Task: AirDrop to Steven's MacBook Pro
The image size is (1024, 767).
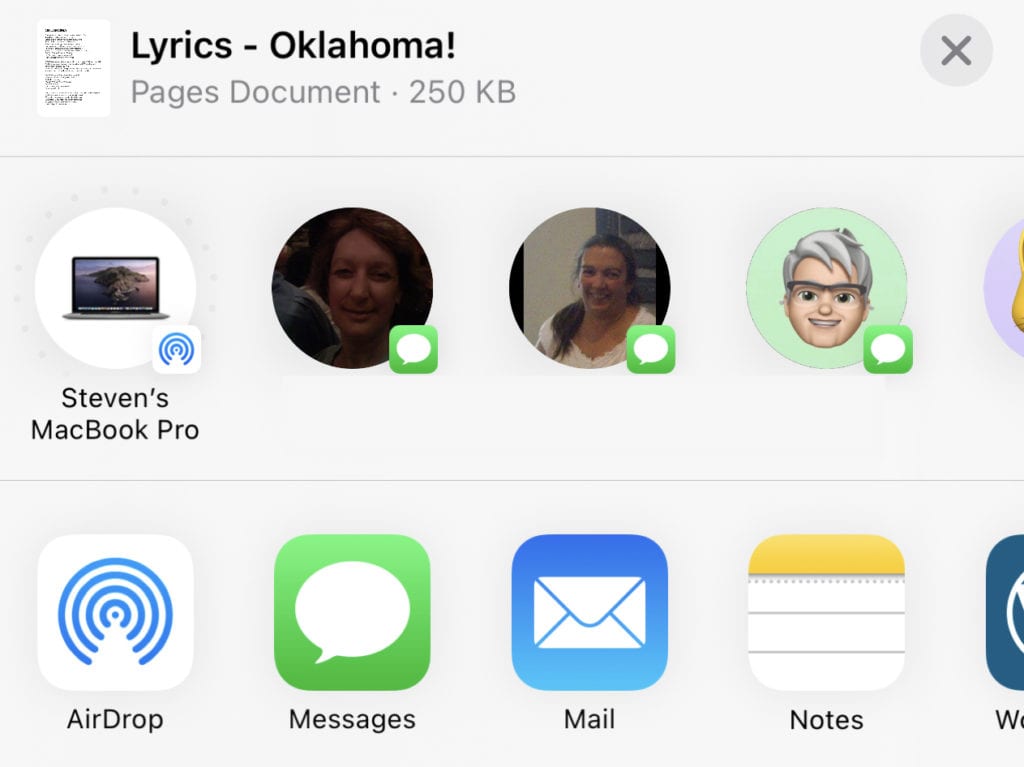Action: (x=115, y=288)
